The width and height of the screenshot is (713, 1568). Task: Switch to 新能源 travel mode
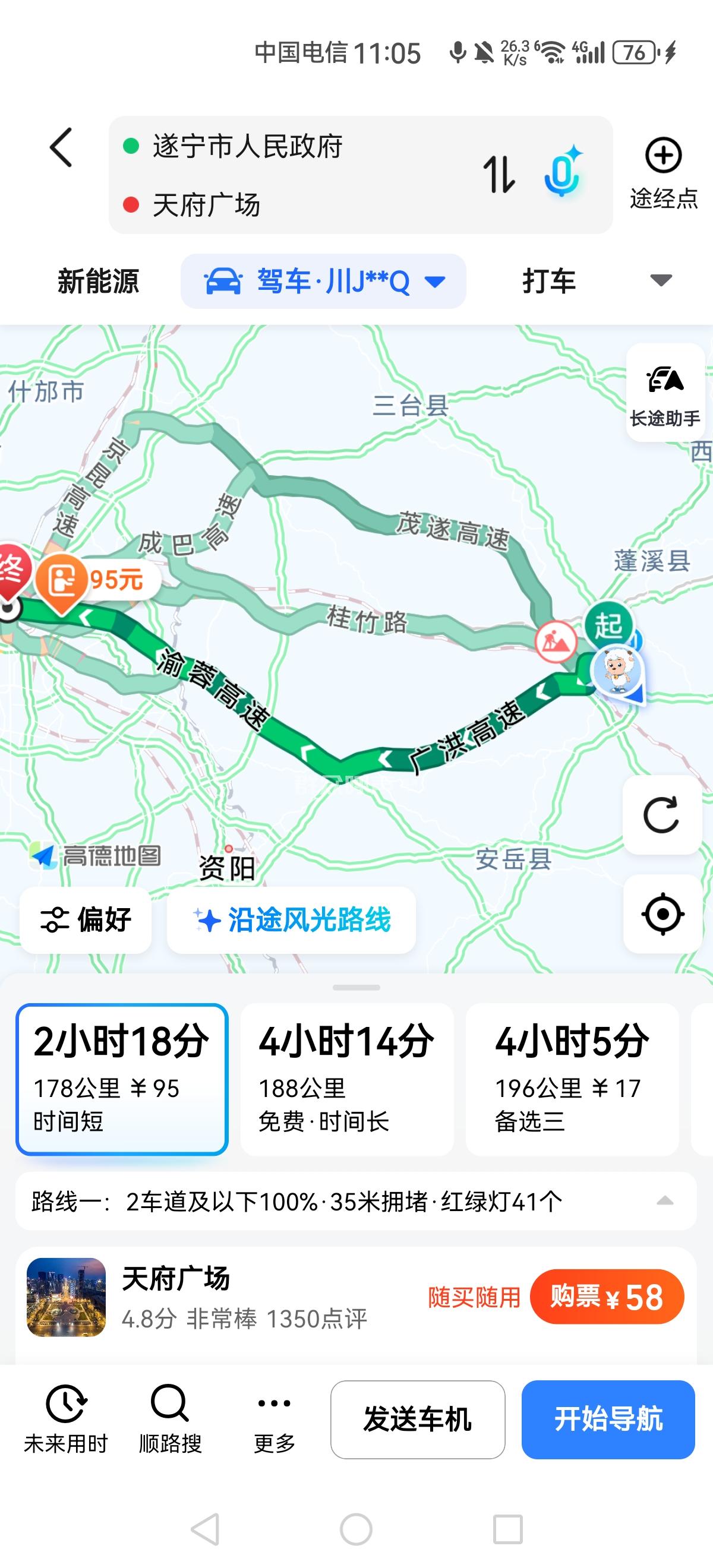pos(98,282)
